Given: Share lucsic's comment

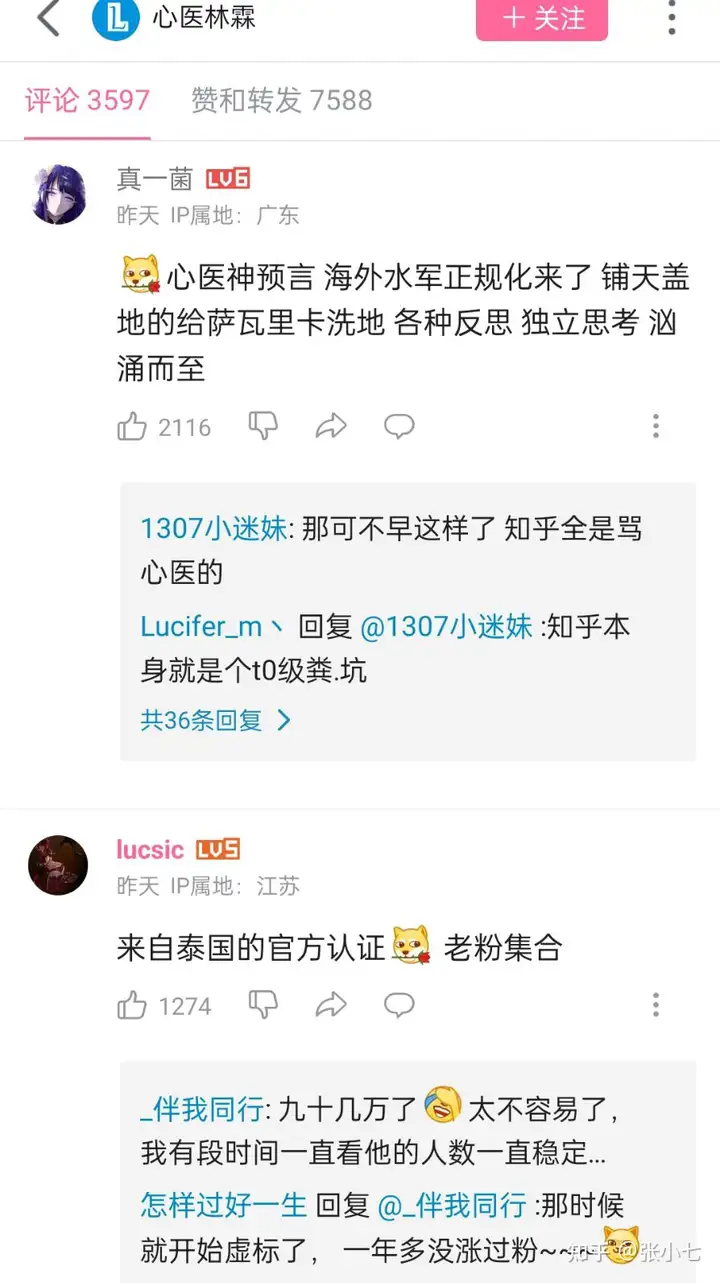Looking at the screenshot, I should click(x=331, y=1005).
